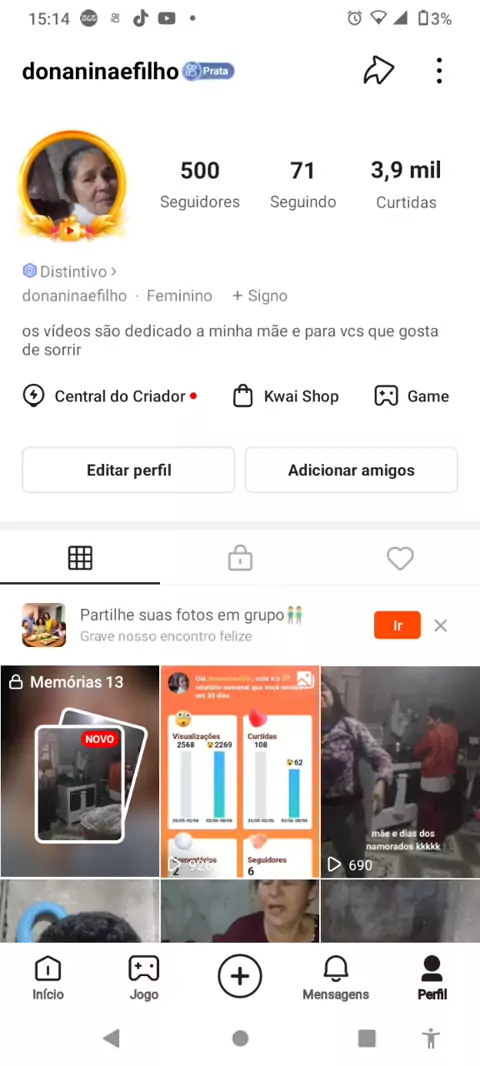Image resolution: width=480 pixels, height=1066 pixels.
Task: Switch to the Jogo tab
Action: (x=143, y=978)
